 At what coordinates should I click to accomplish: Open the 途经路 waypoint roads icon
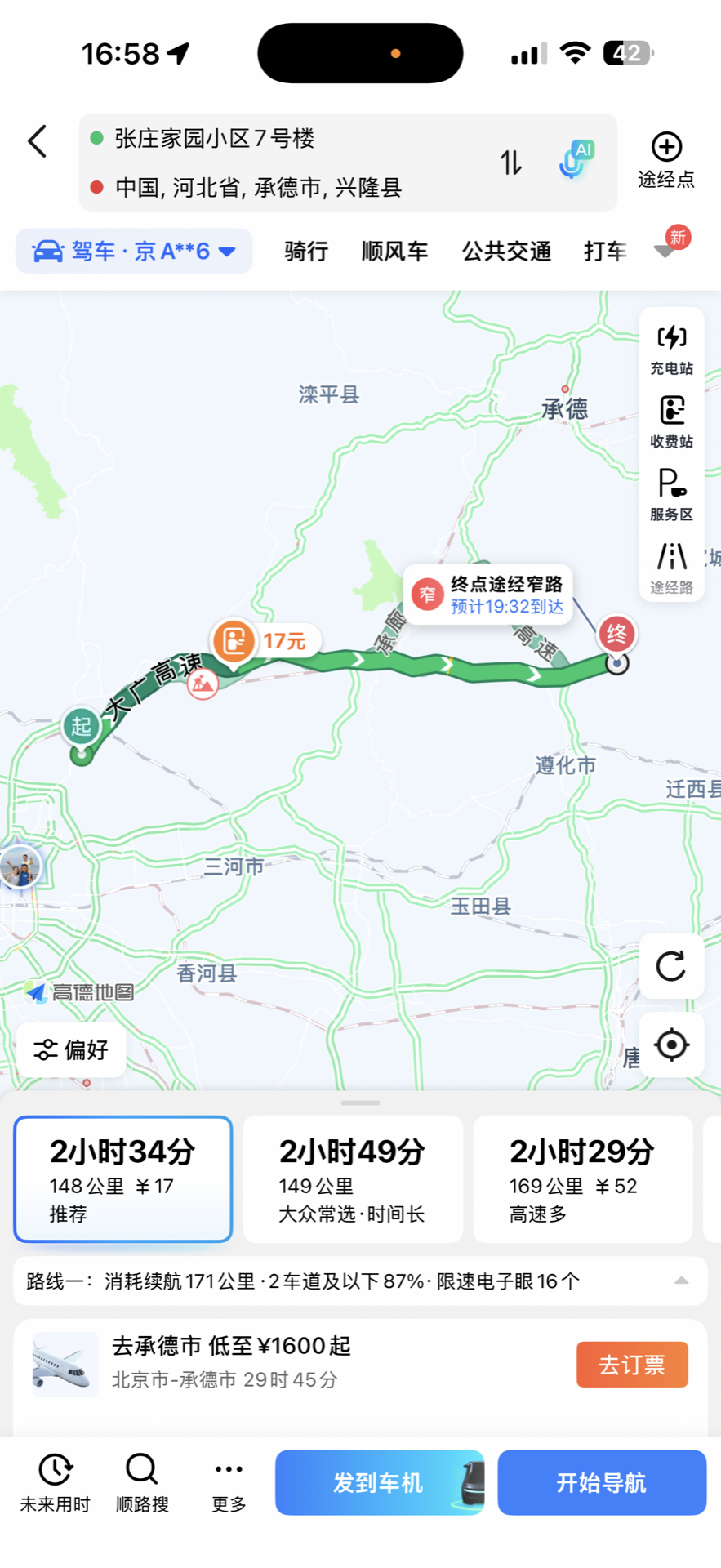tap(670, 563)
